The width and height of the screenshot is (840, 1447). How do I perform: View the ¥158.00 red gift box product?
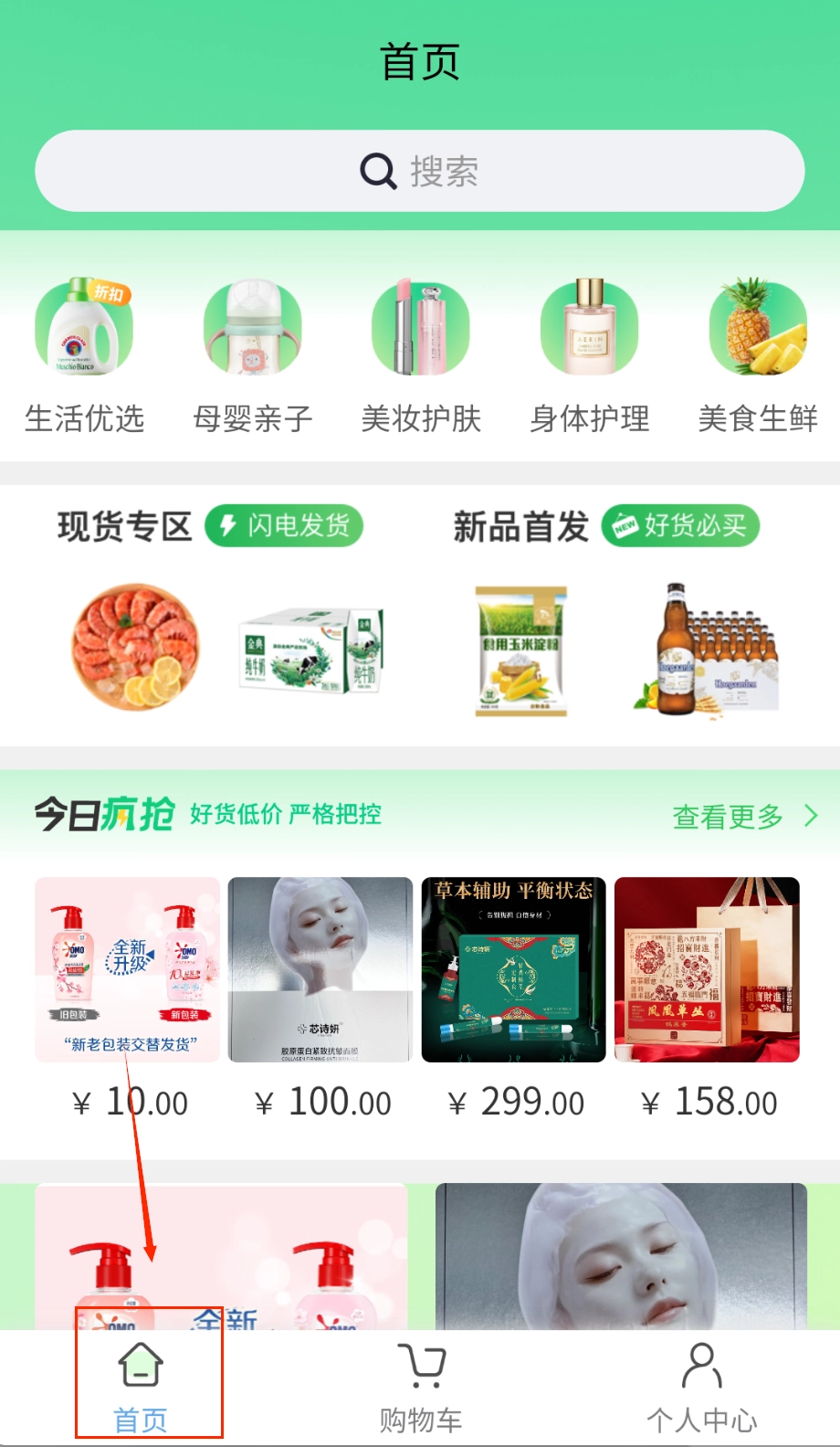pos(708,970)
